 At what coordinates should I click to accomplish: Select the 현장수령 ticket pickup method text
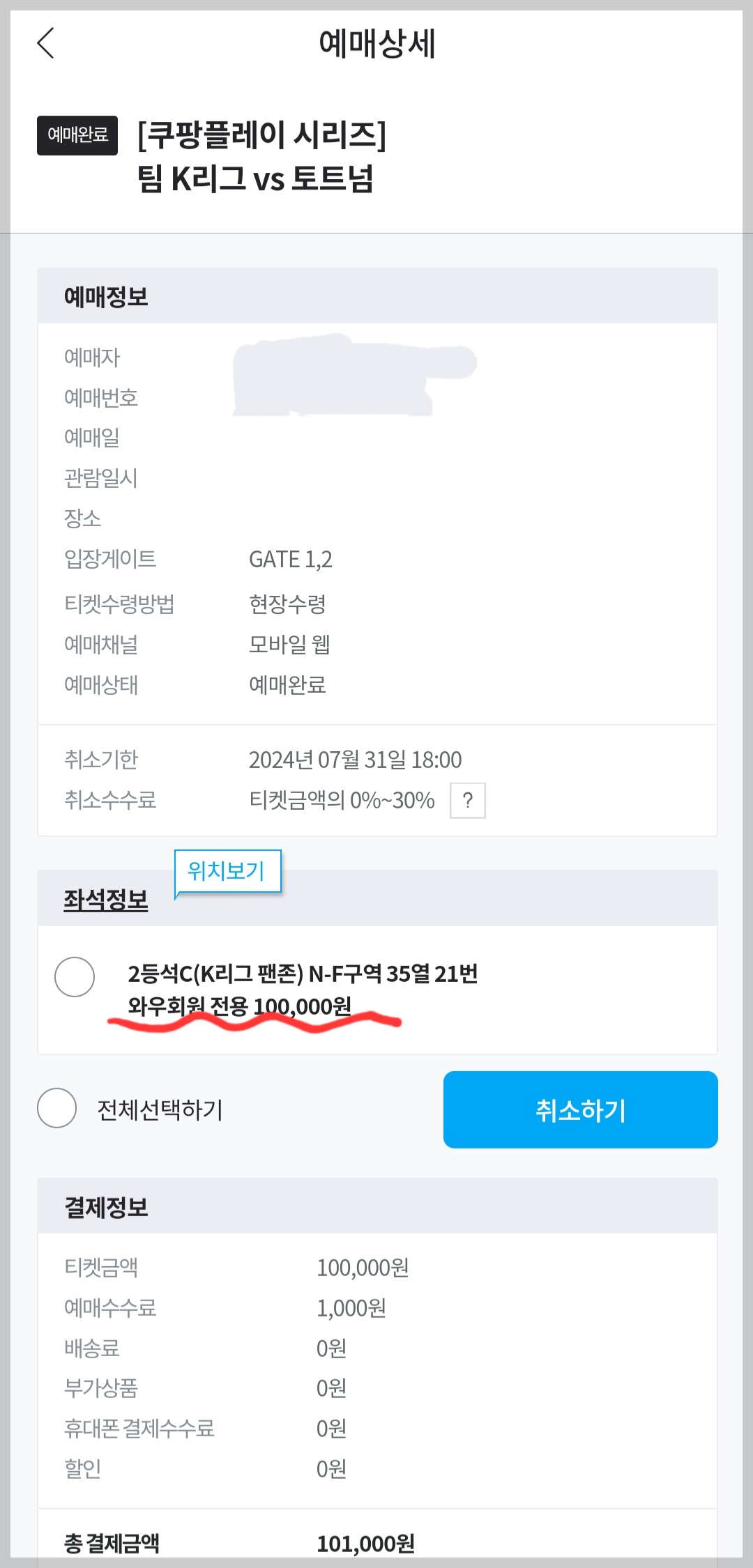point(289,605)
